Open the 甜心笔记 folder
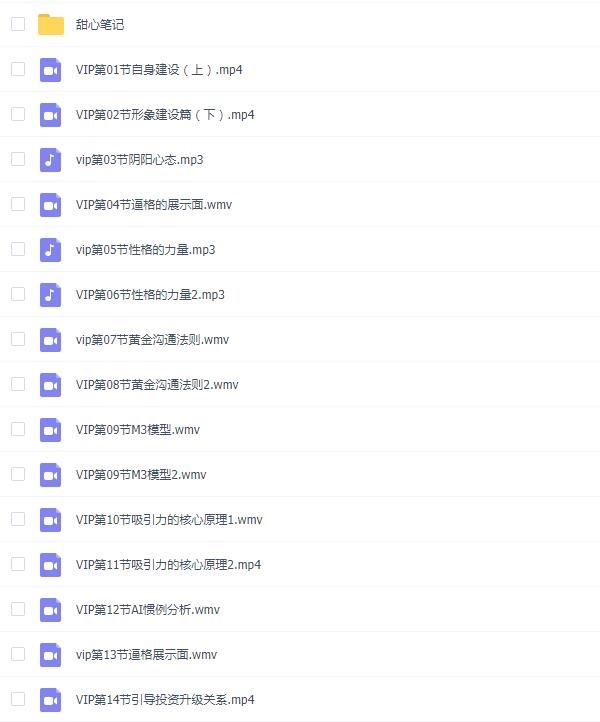The width and height of the screenshot is (600, 722). click(x=100, y=25)
